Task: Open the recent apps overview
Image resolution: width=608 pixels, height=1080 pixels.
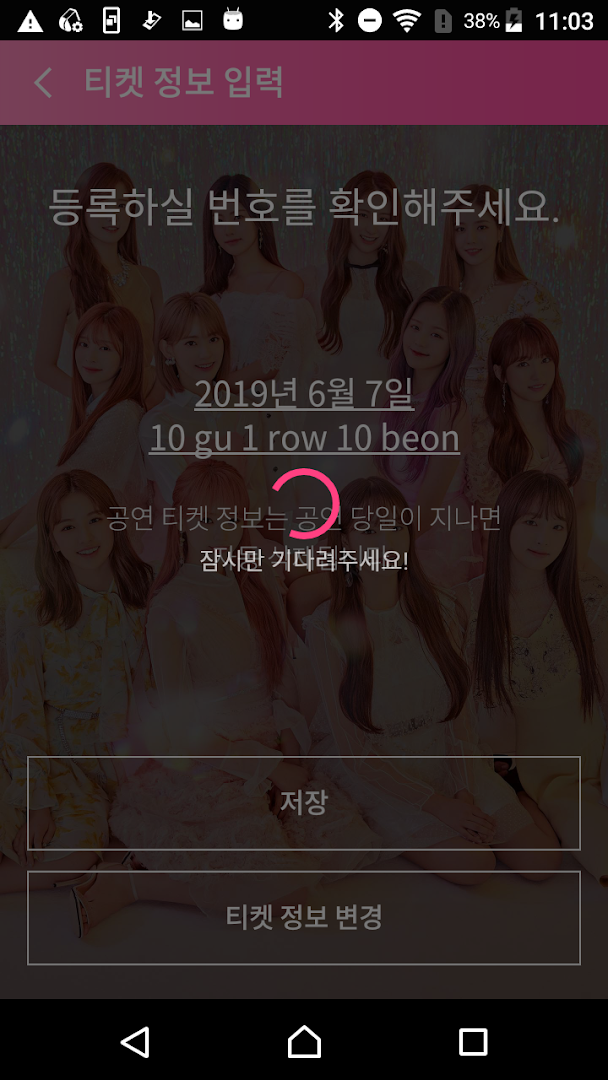Action: [x=472, y=1041]
